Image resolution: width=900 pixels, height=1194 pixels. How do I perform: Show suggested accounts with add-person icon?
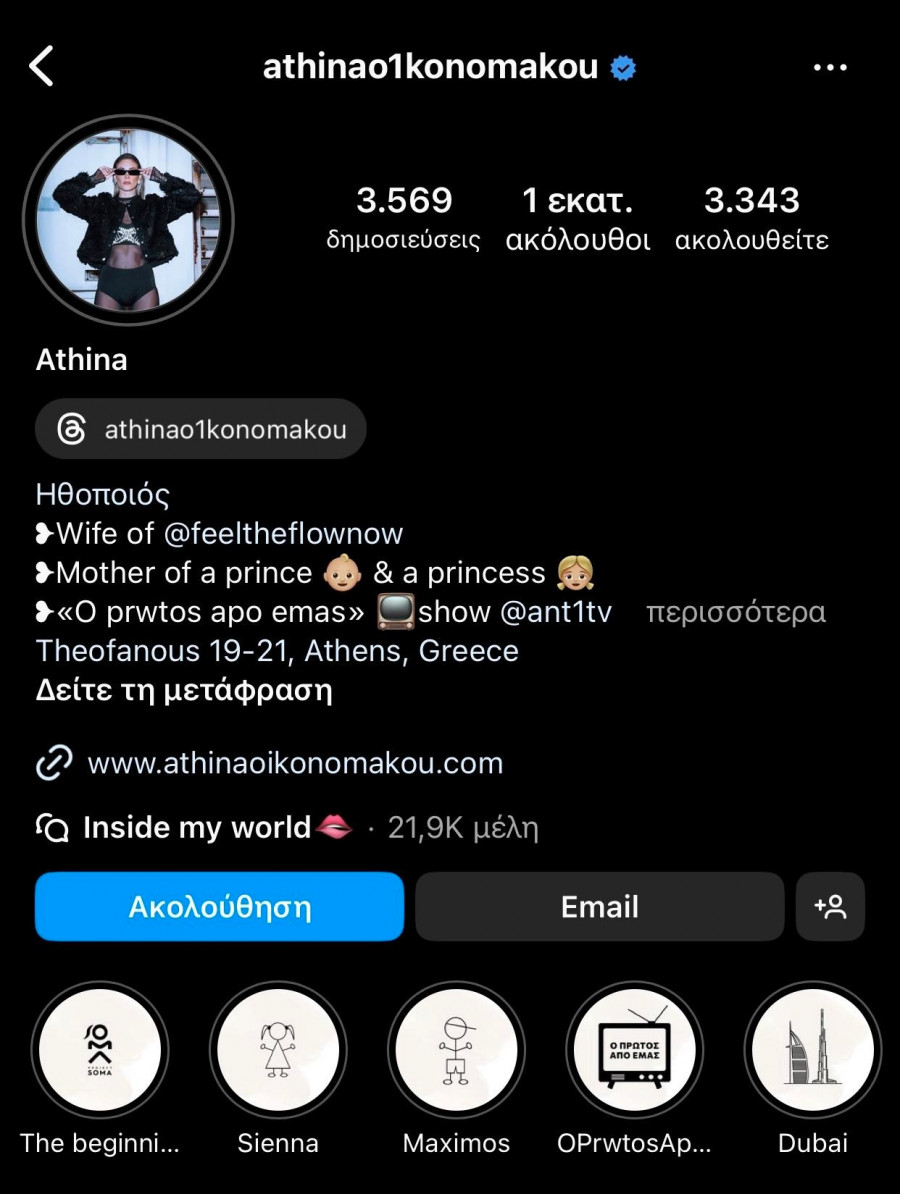point(830,907)
